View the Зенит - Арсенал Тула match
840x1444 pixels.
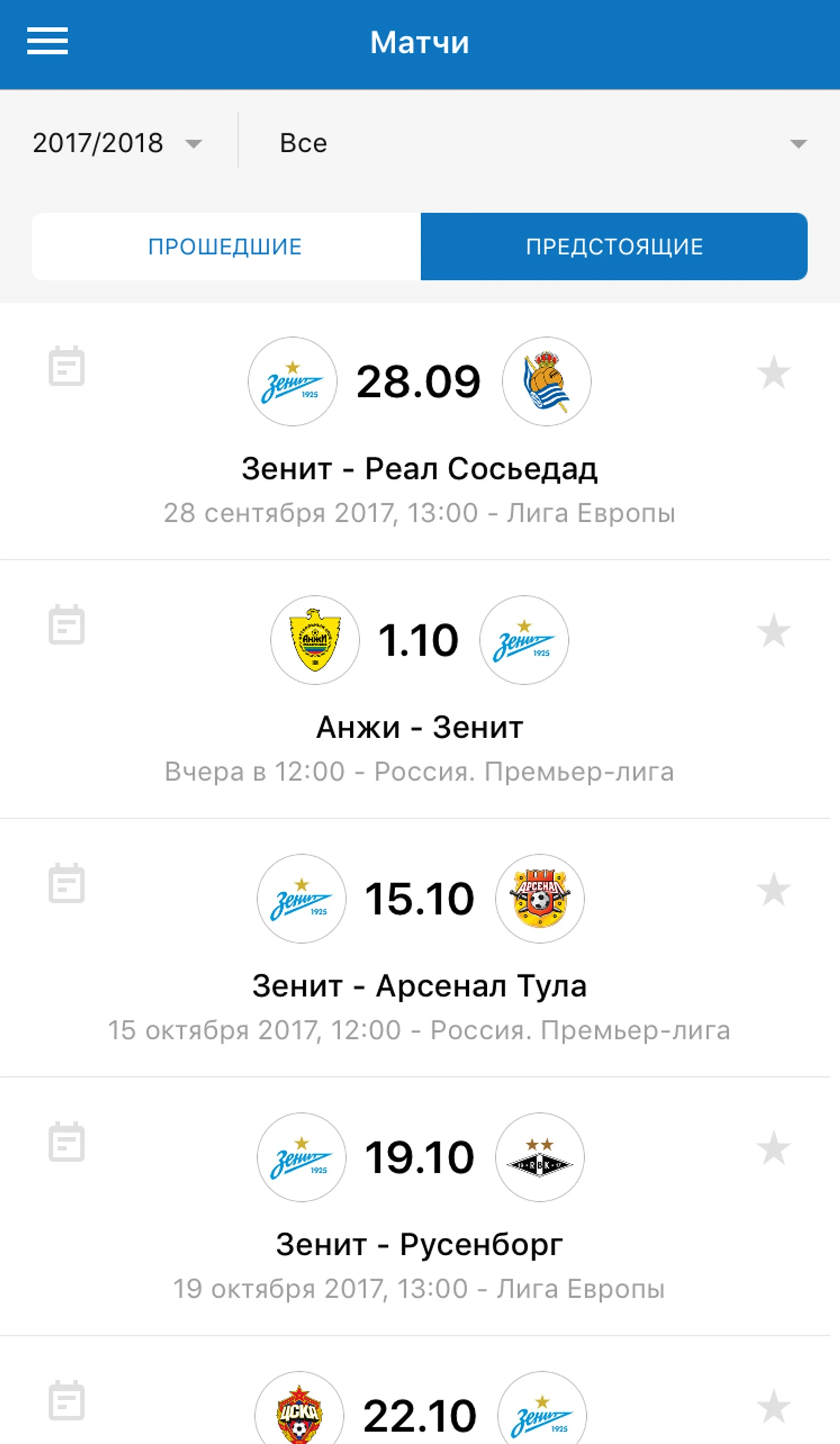419,985
